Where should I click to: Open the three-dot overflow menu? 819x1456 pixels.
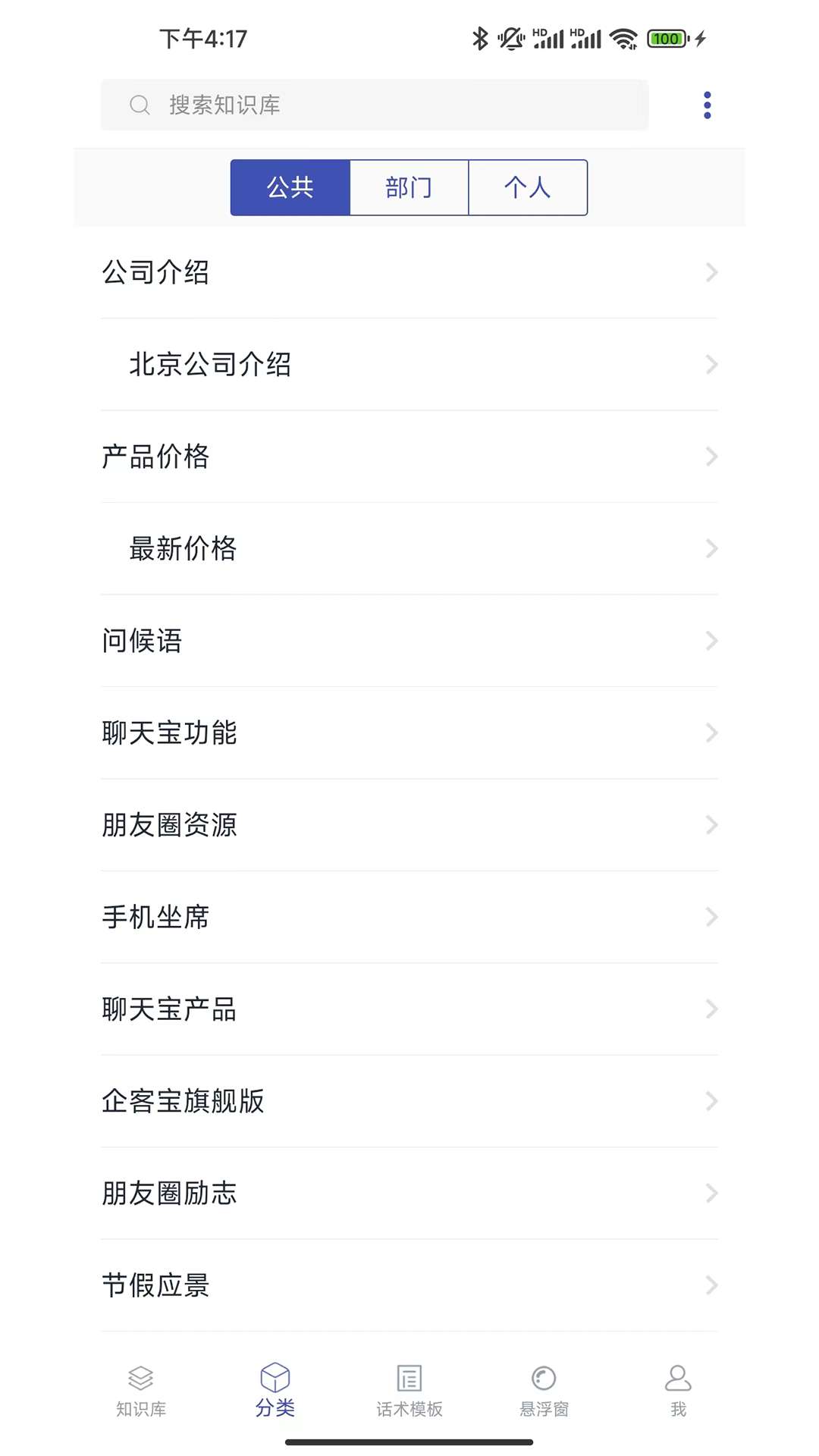click(x=706, y=104)
